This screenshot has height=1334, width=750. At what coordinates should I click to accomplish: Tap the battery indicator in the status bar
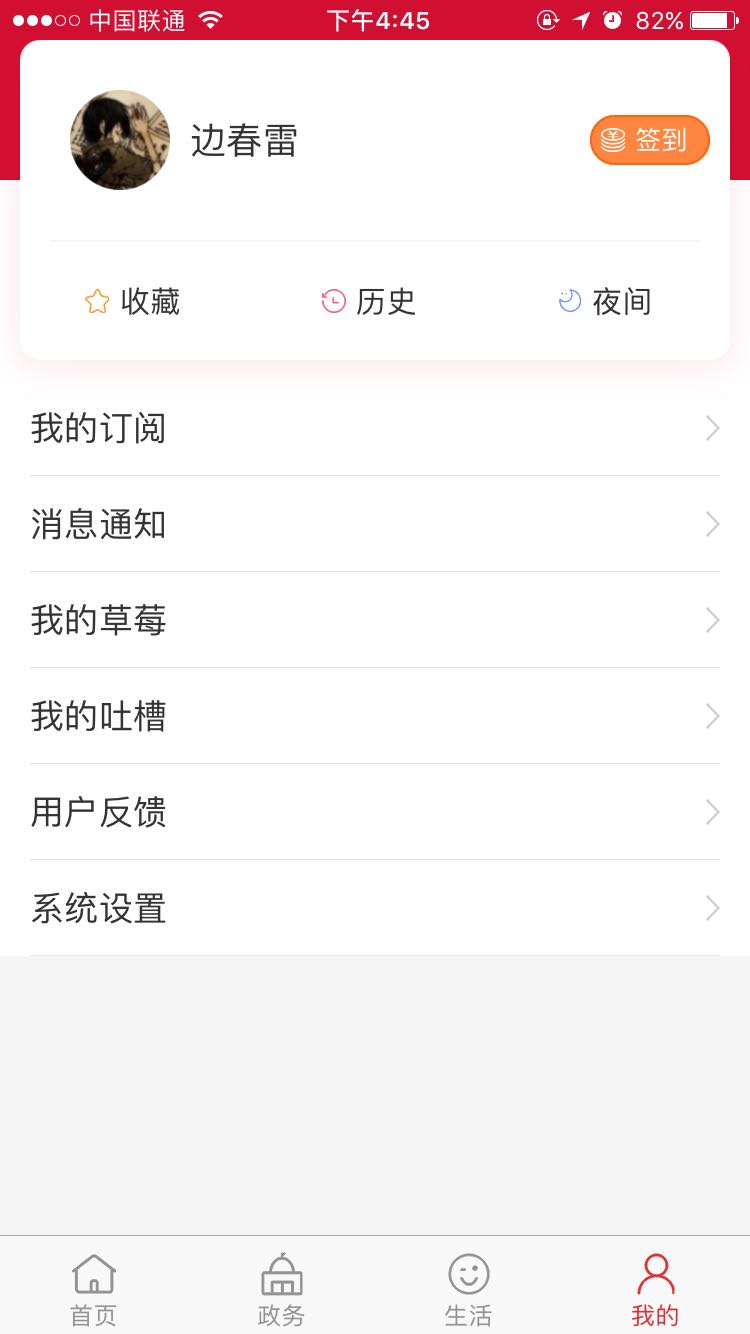click(711, 20)
